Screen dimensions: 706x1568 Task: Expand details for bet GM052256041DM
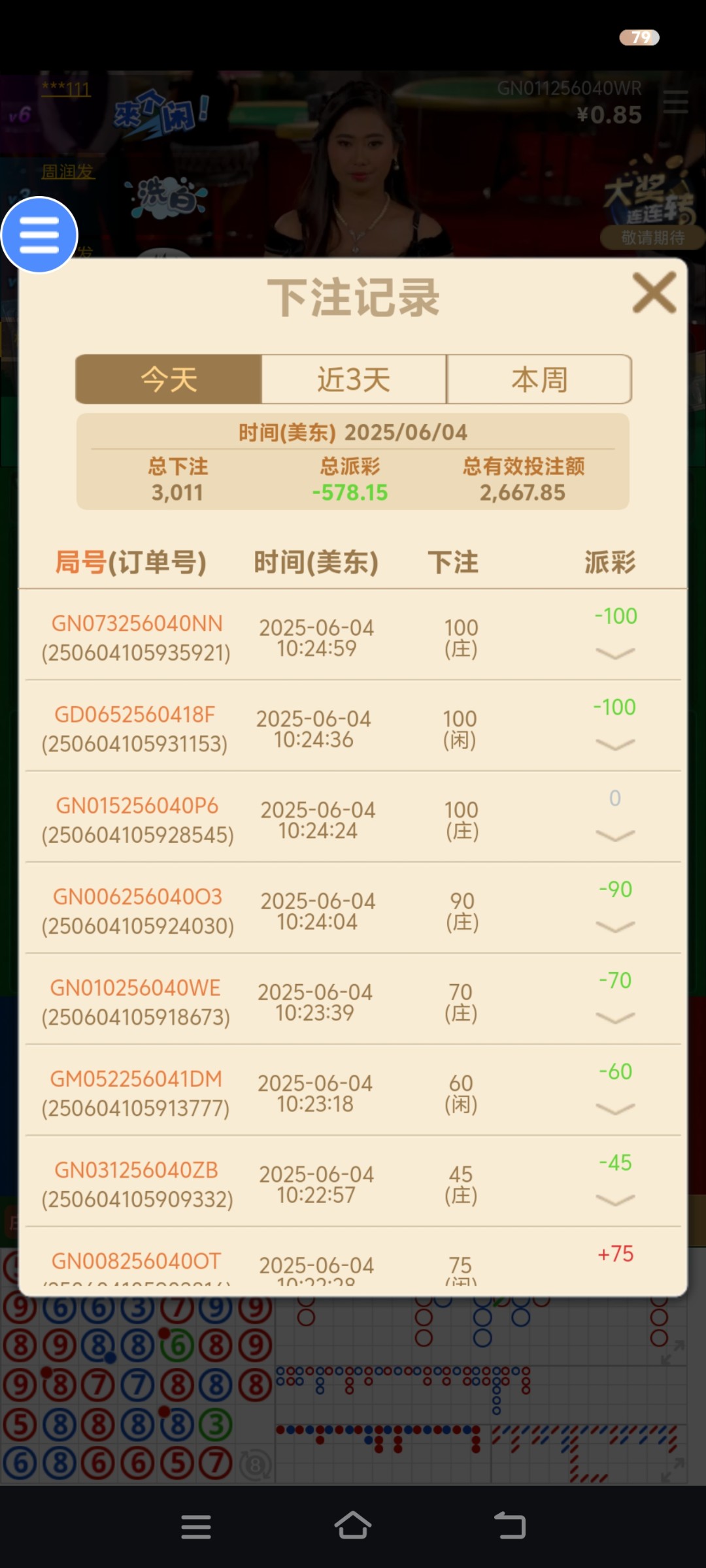click(615, 1109)
